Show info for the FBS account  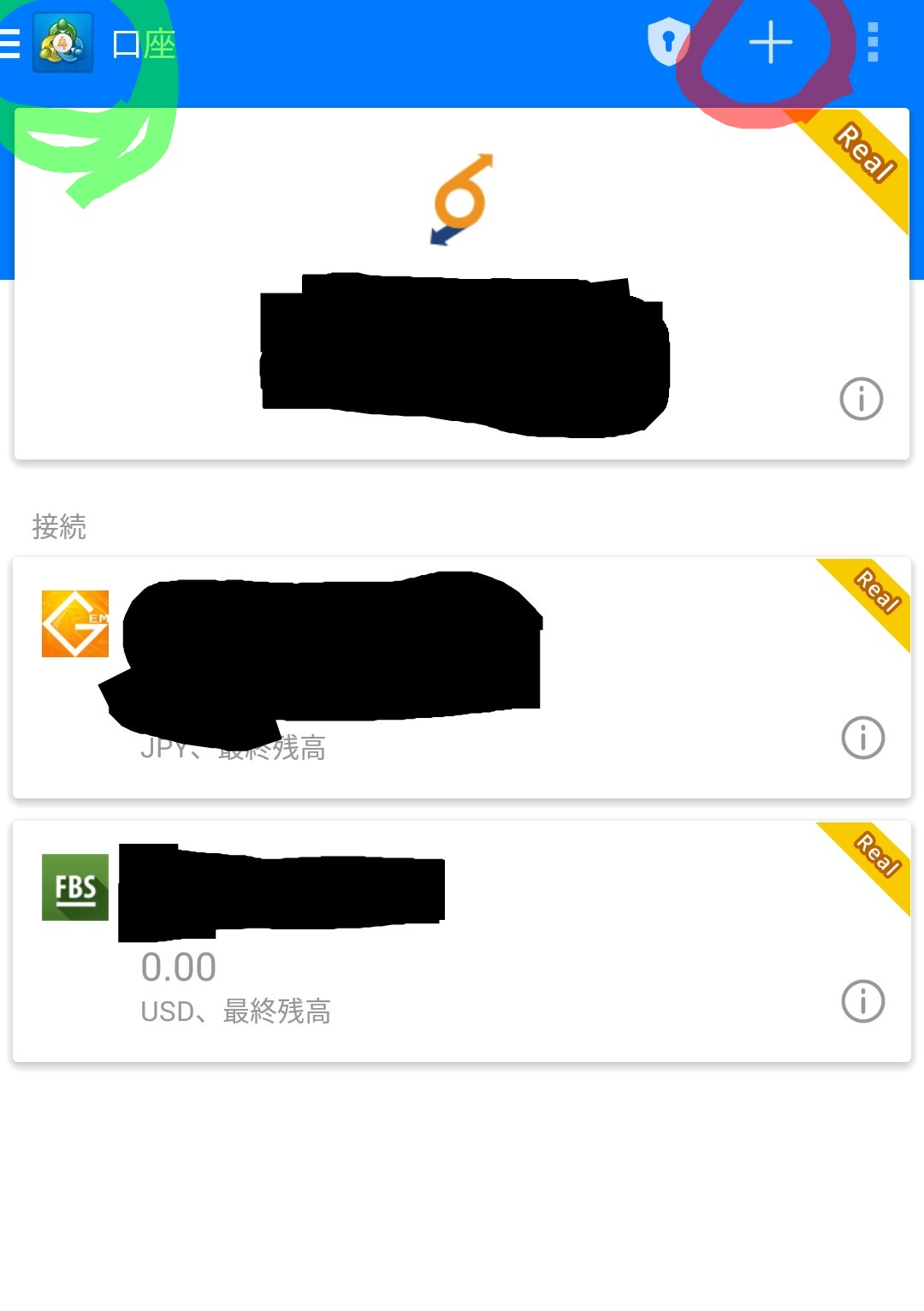[862, 1001]
